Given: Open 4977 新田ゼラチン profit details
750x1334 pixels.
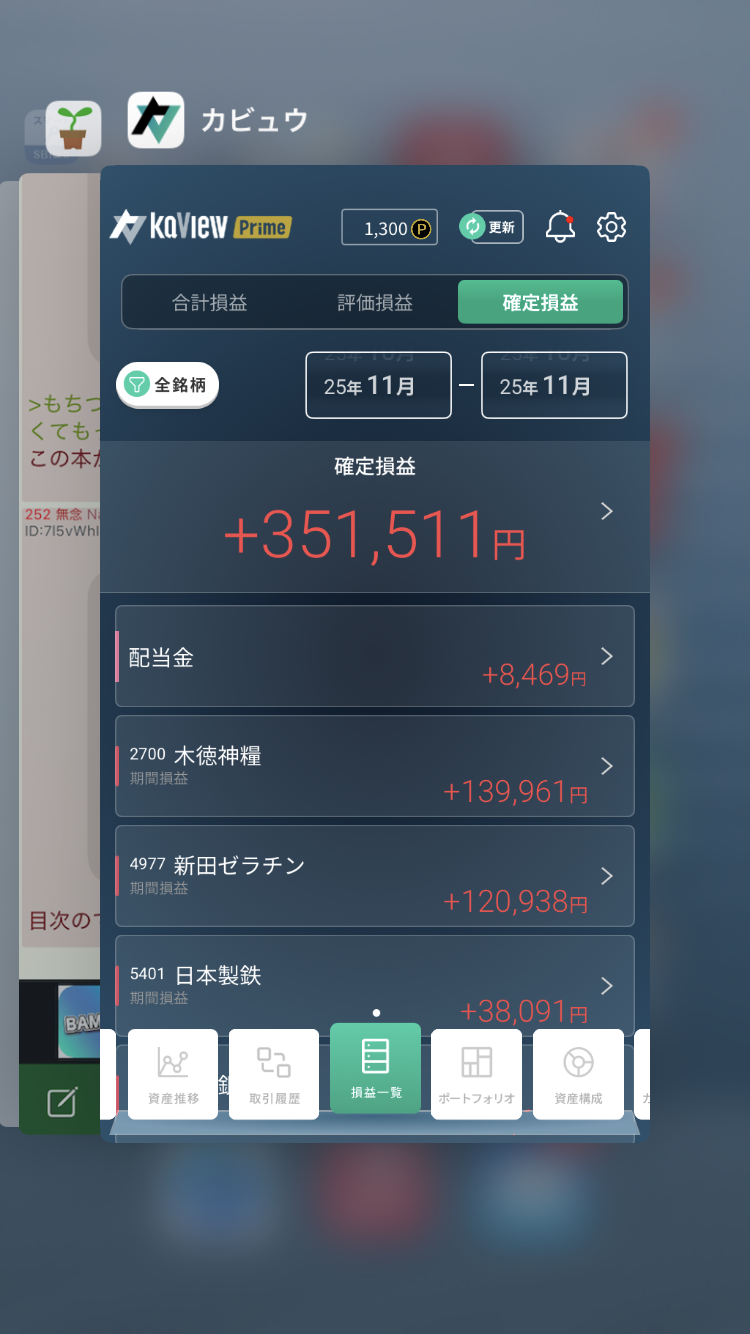Looking at the screenshot, I should click(375, 876).
